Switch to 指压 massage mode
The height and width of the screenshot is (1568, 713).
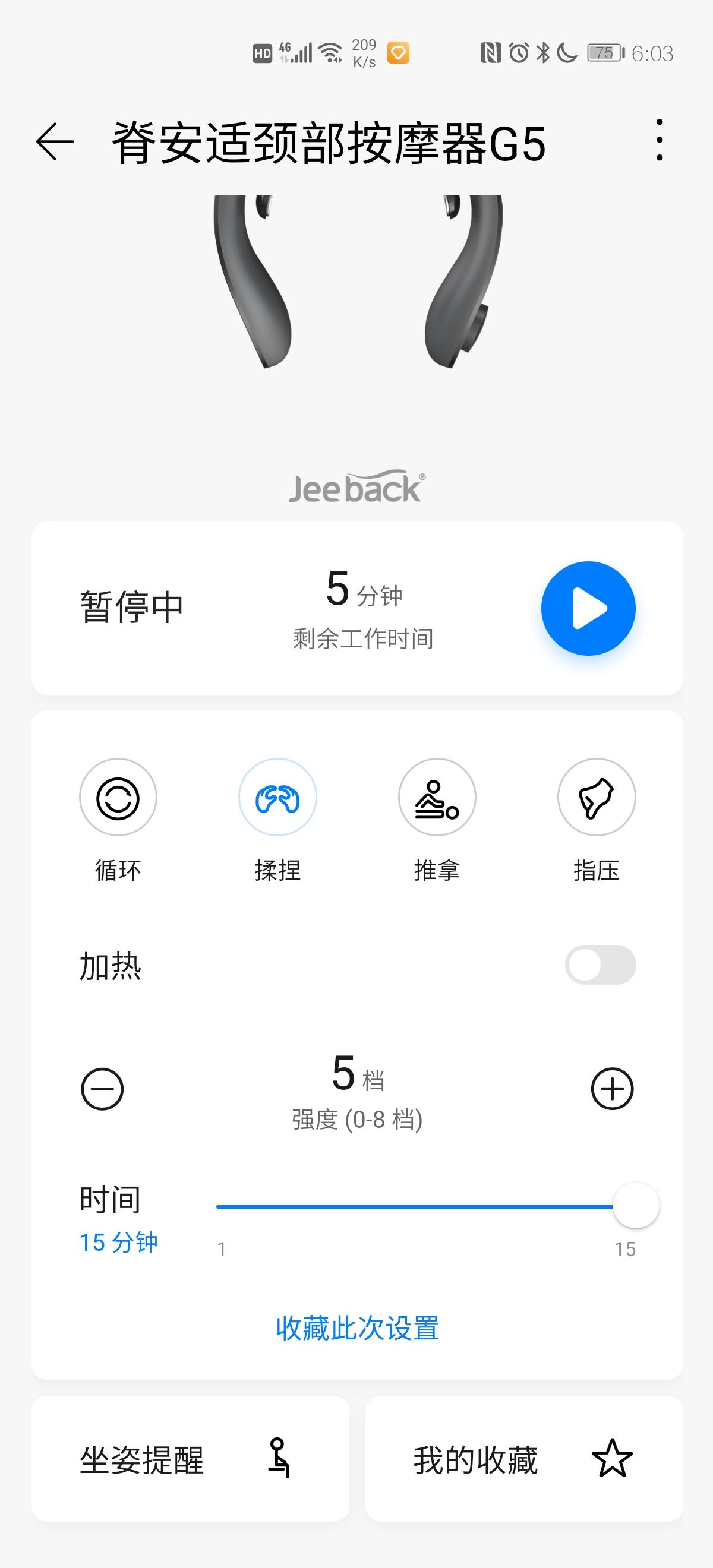tap(597, 798)
